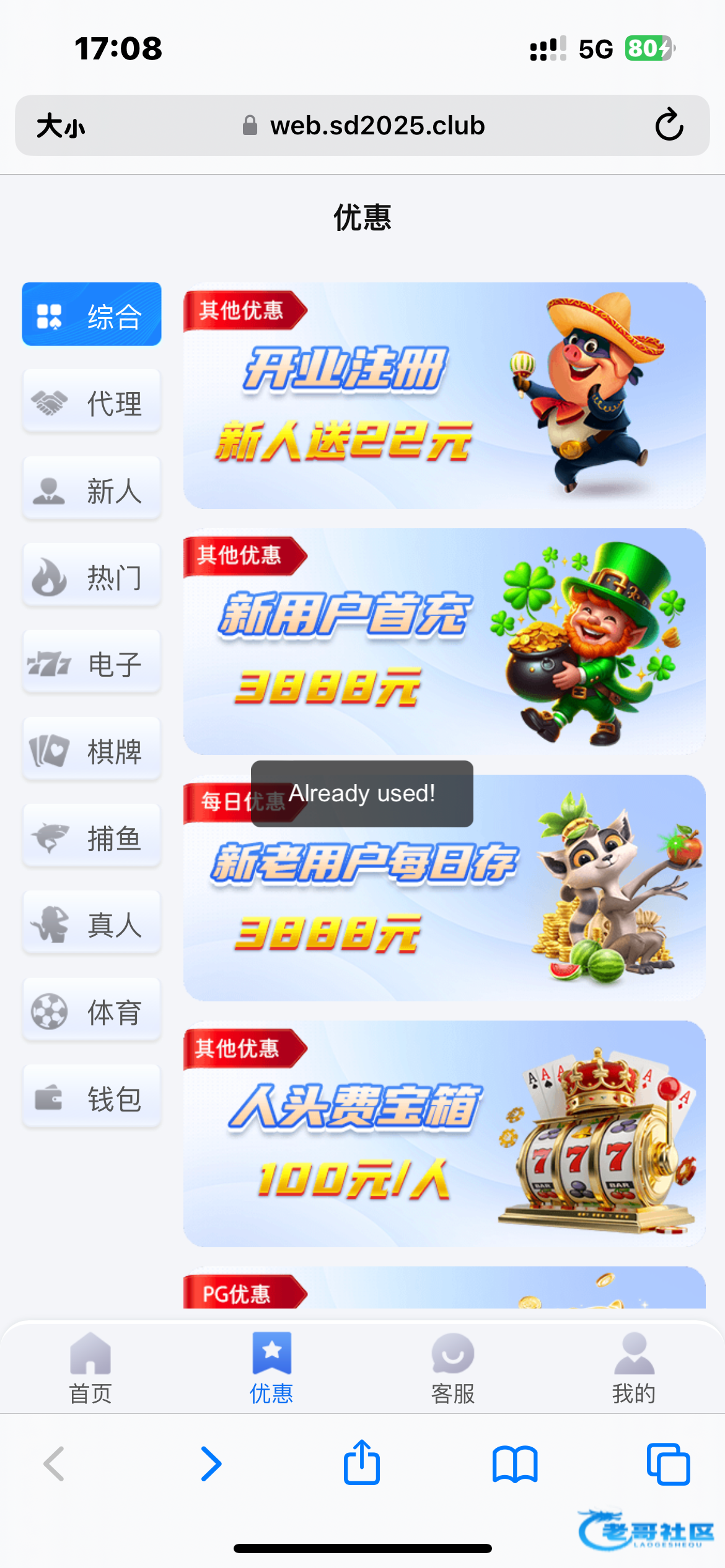This screenshot has width=725, height=1568.
Task: Open the 体育 category
Action: pos(92,1011)
